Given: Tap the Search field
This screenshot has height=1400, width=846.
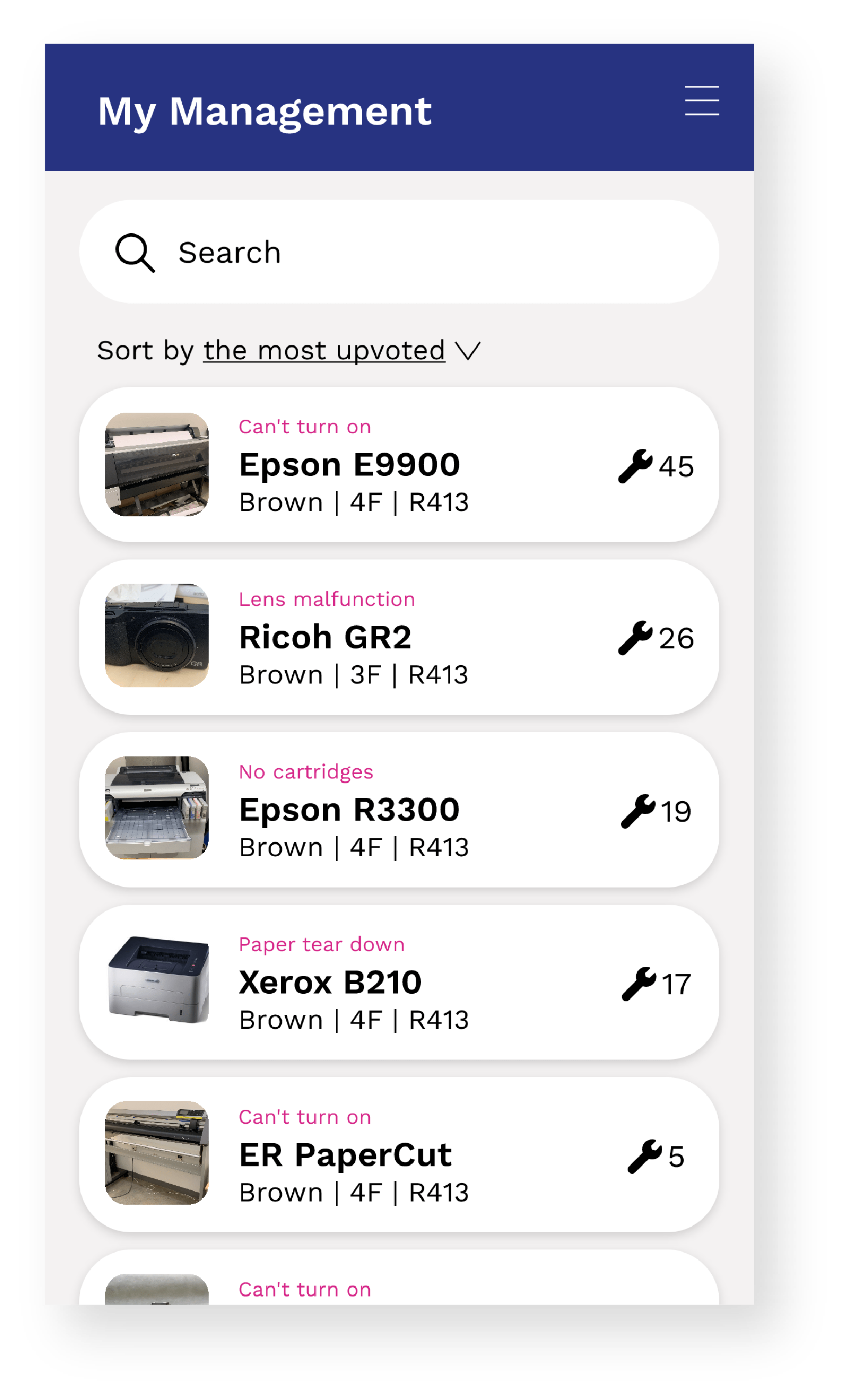Looking at the screenshot, I should (398, 252).
